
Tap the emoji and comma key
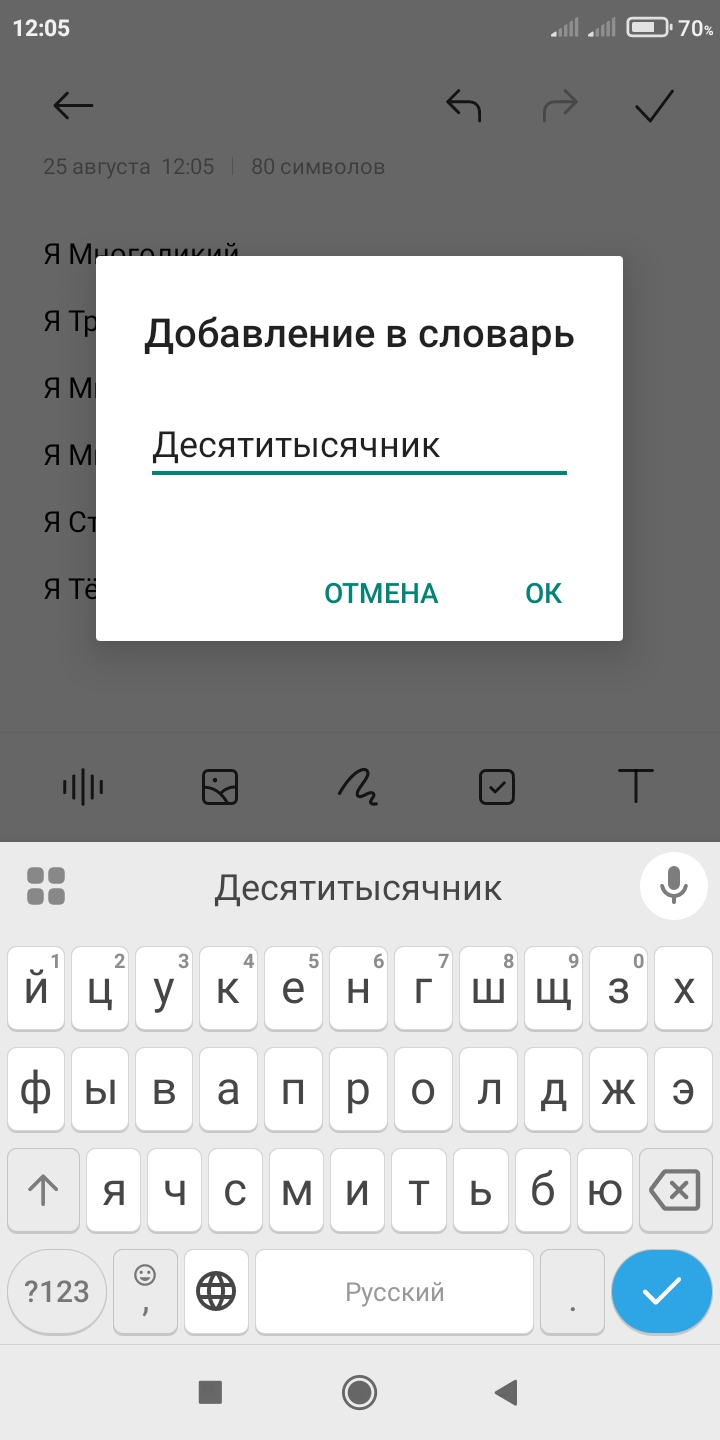point(145,1292)
